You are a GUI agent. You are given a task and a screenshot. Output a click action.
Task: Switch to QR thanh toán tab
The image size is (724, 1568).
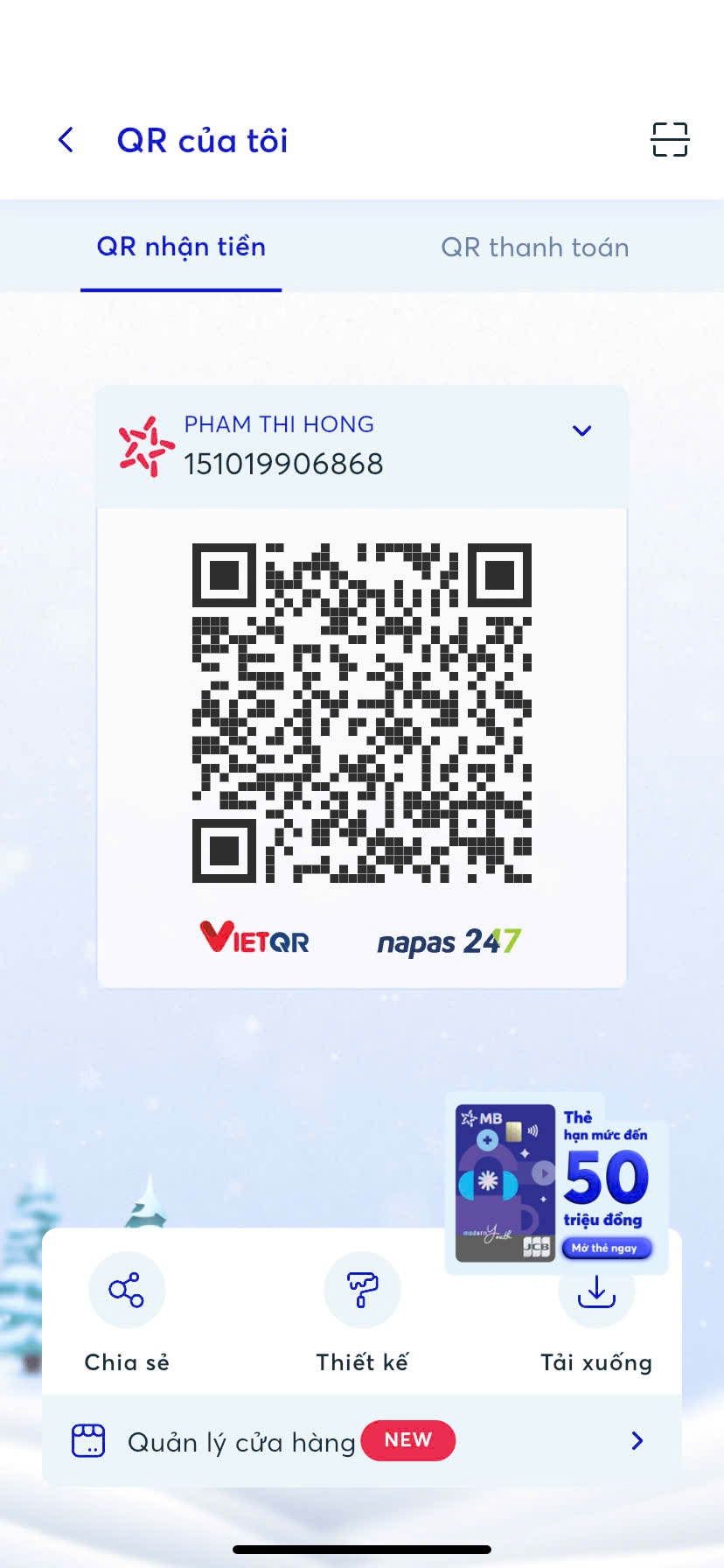[535, 247]
